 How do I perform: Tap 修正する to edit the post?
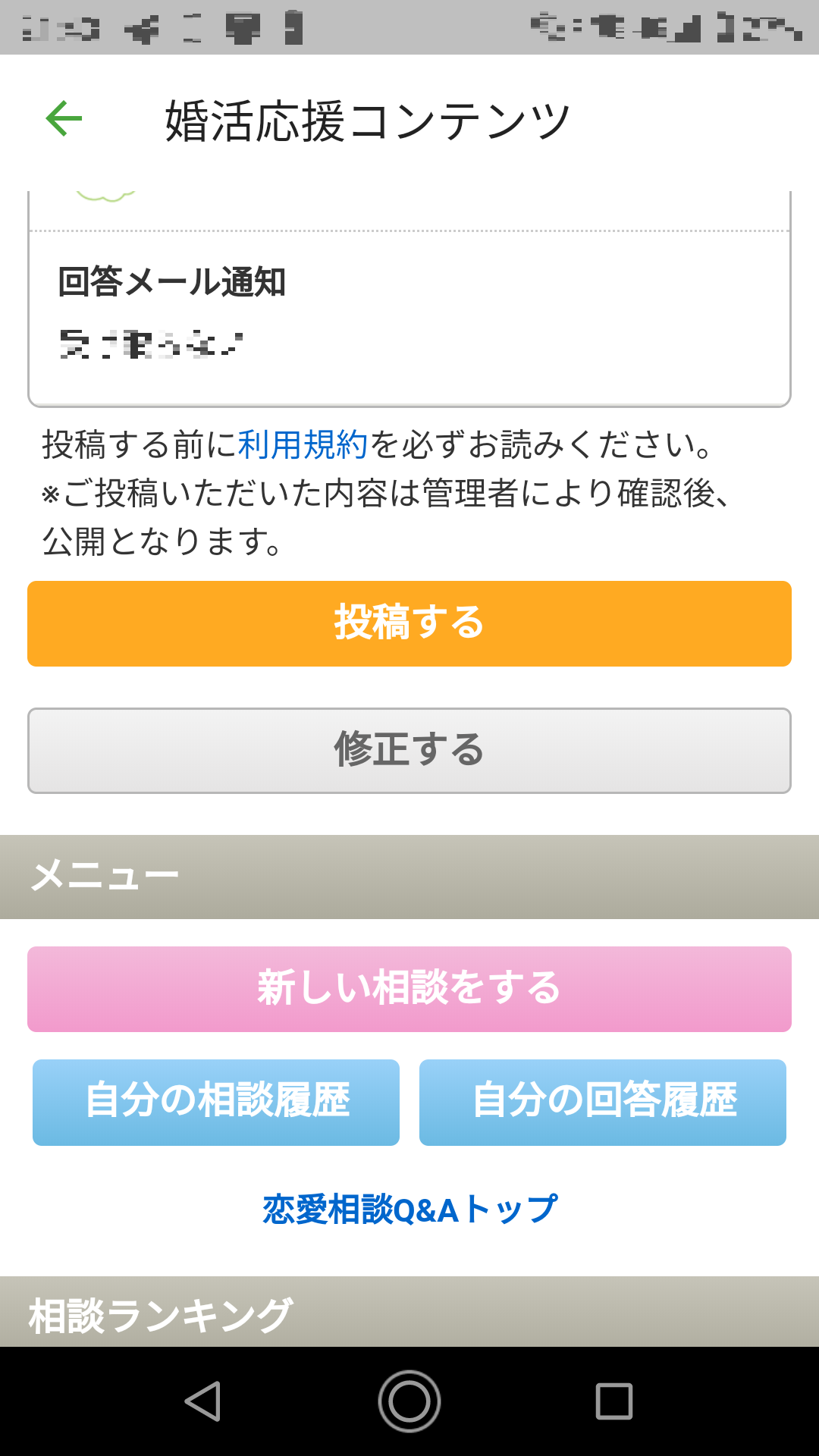click(x=409, y=751)
